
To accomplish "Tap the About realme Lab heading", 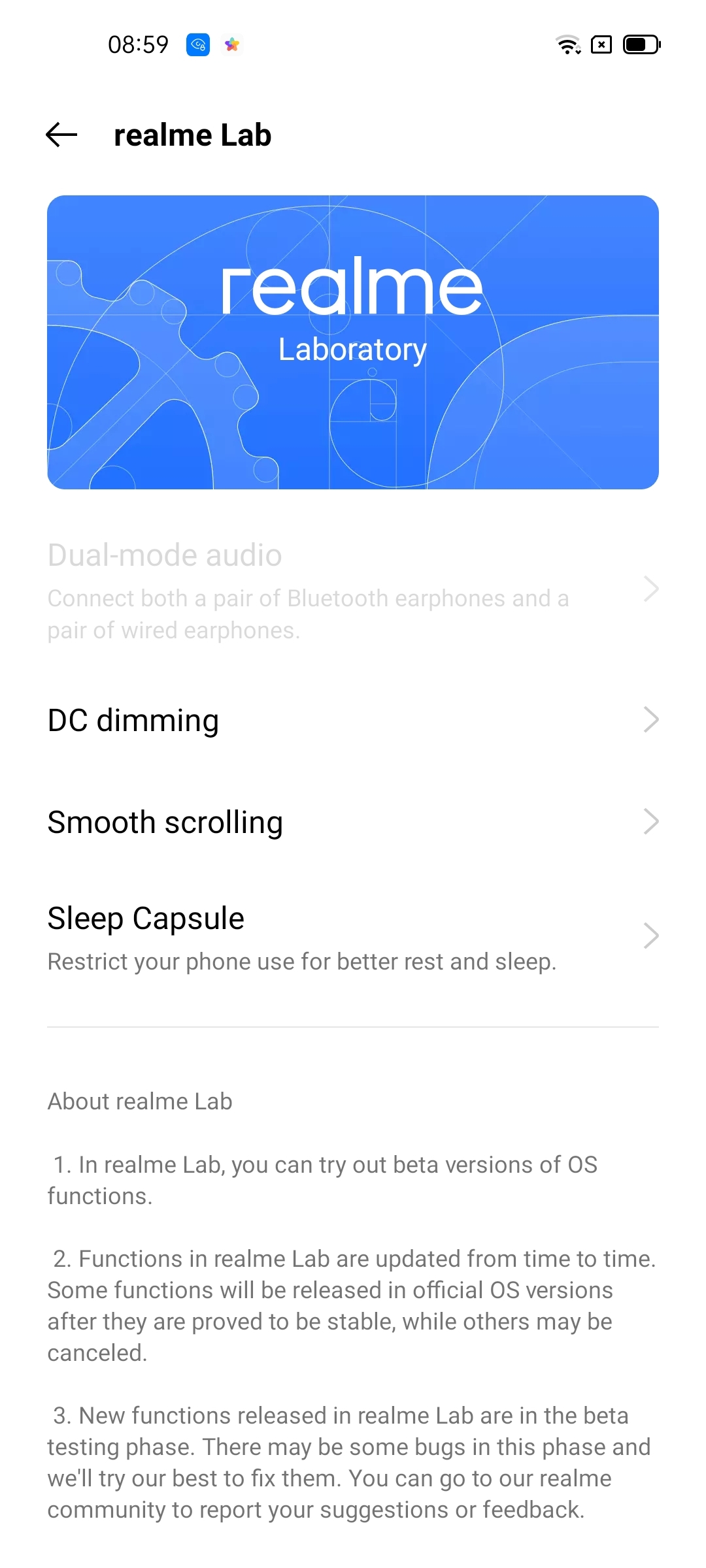I will tap(139, 1102).
